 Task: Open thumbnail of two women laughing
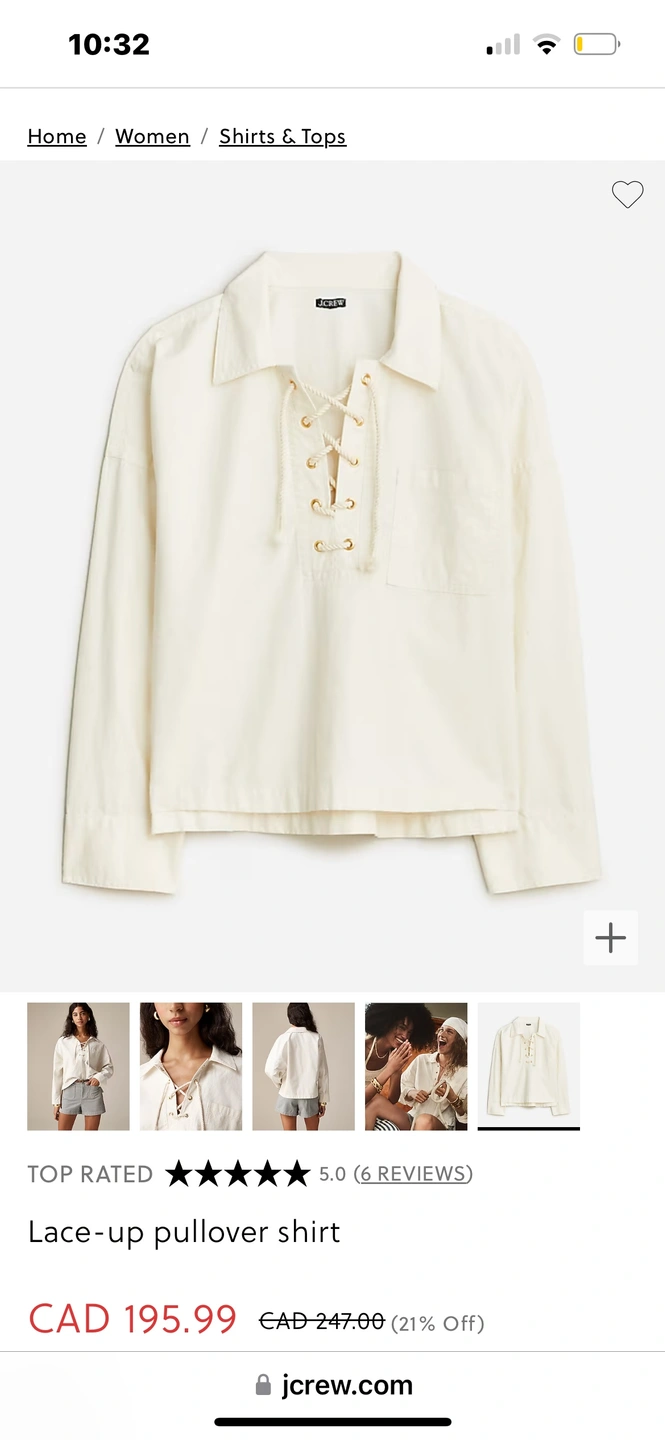pyautogui.click(x=416, y=1066)
